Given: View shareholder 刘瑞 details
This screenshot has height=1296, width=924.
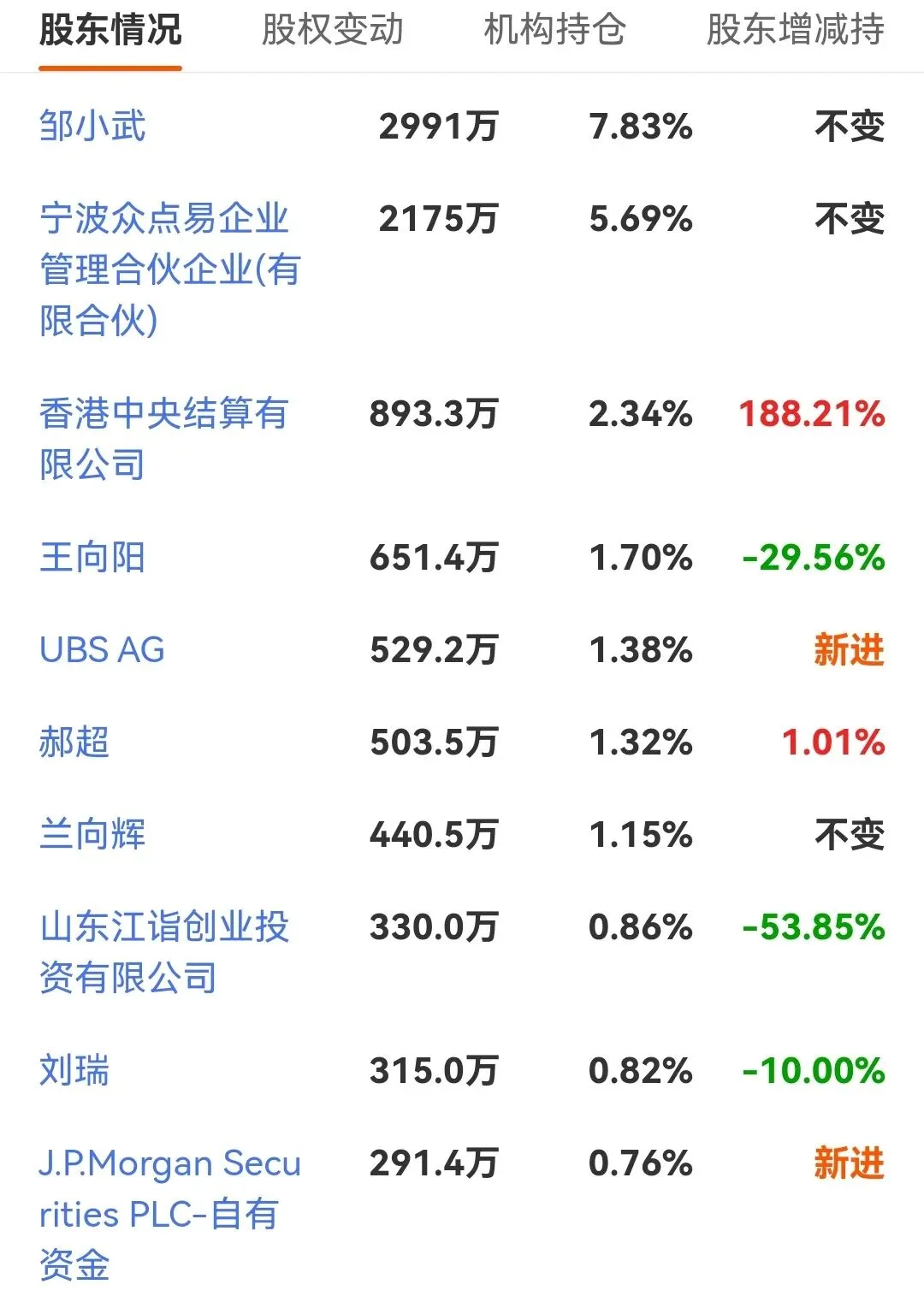Looking at the screenshot, I should (x=74, y=1071).
